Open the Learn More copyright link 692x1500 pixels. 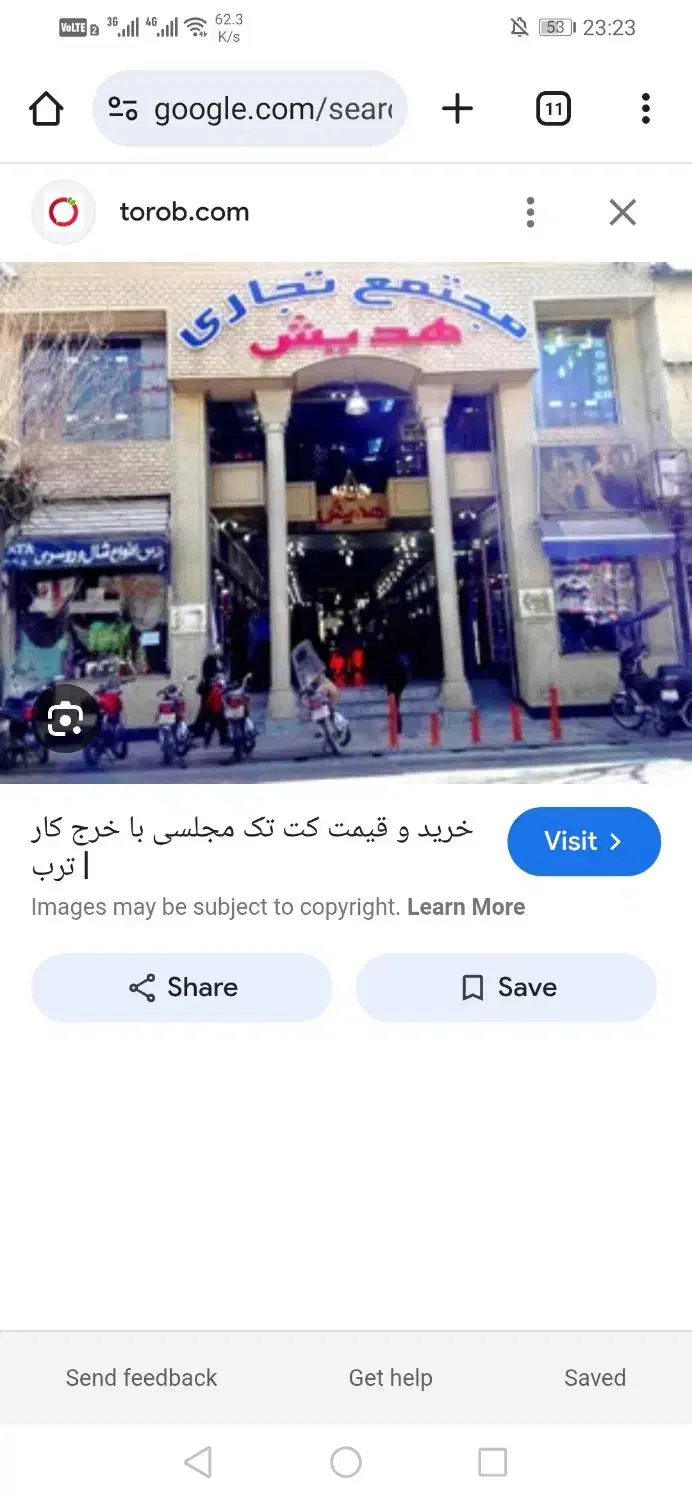(466, 907)
